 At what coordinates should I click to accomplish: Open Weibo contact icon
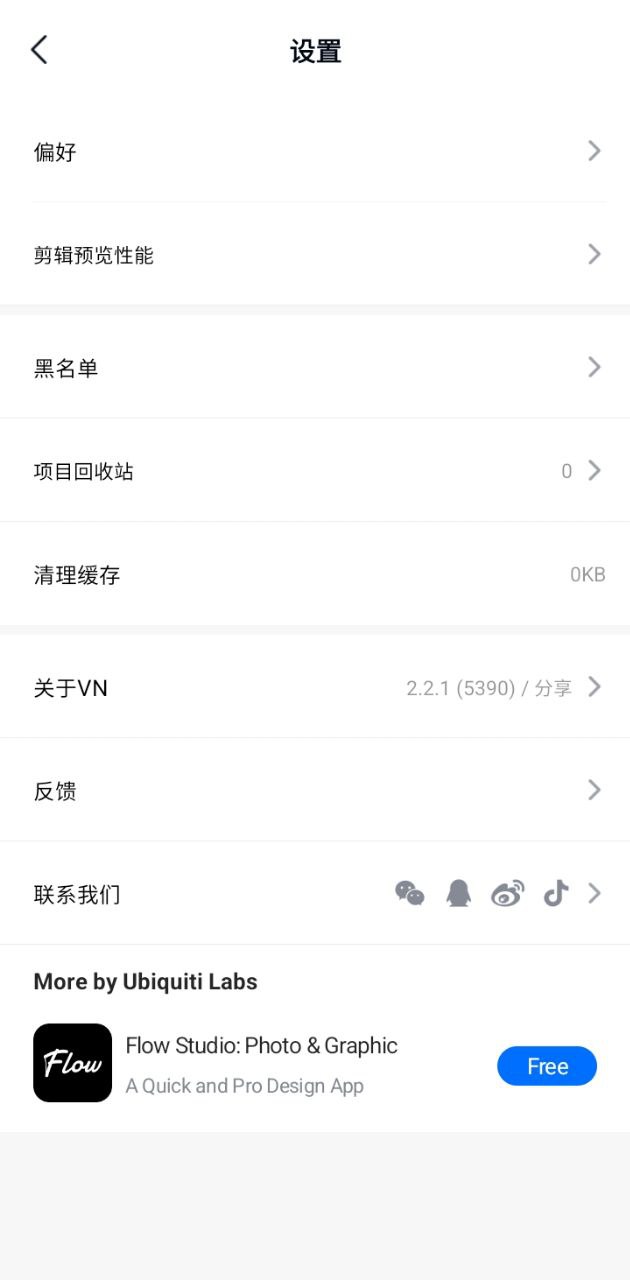coord(508,893)
